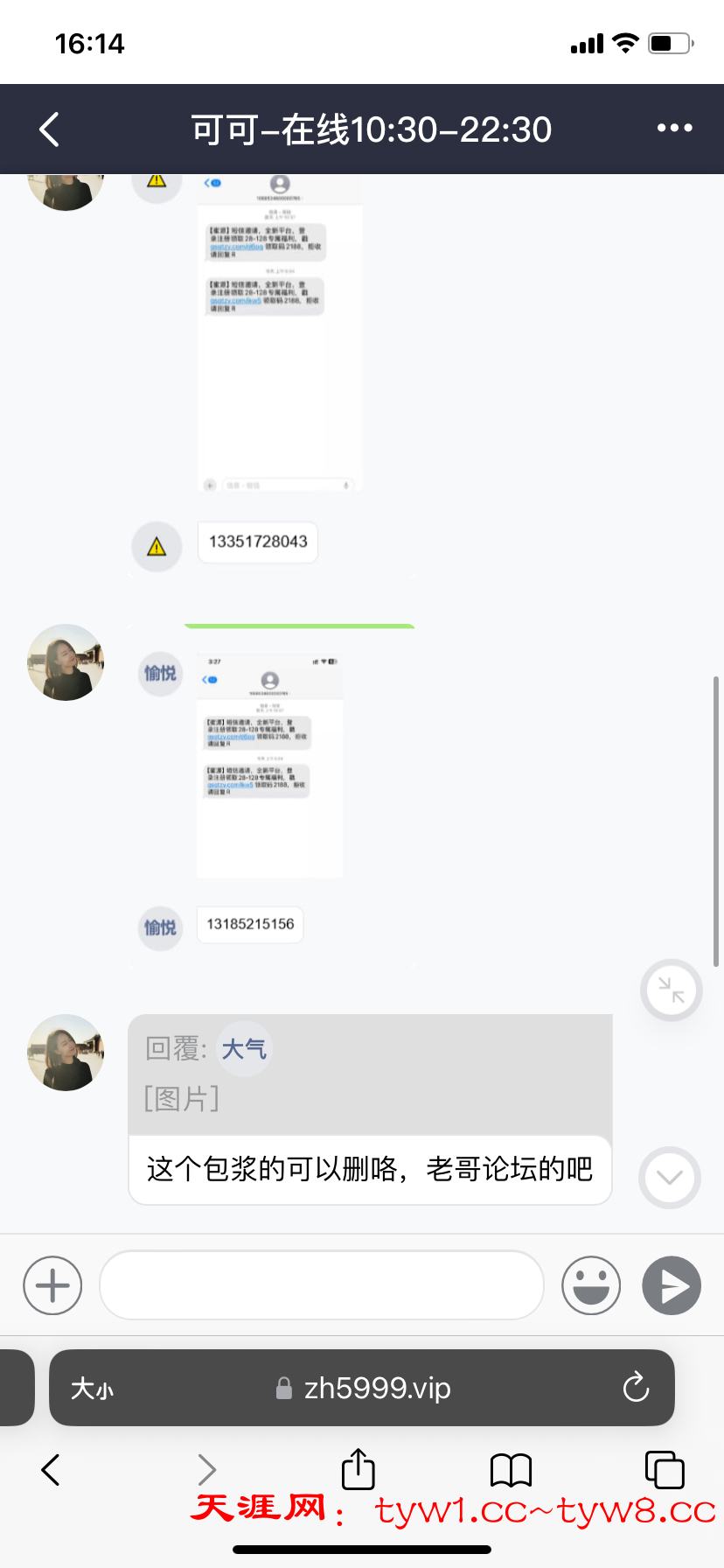Reload the page in Safari

coord(636,1387)
